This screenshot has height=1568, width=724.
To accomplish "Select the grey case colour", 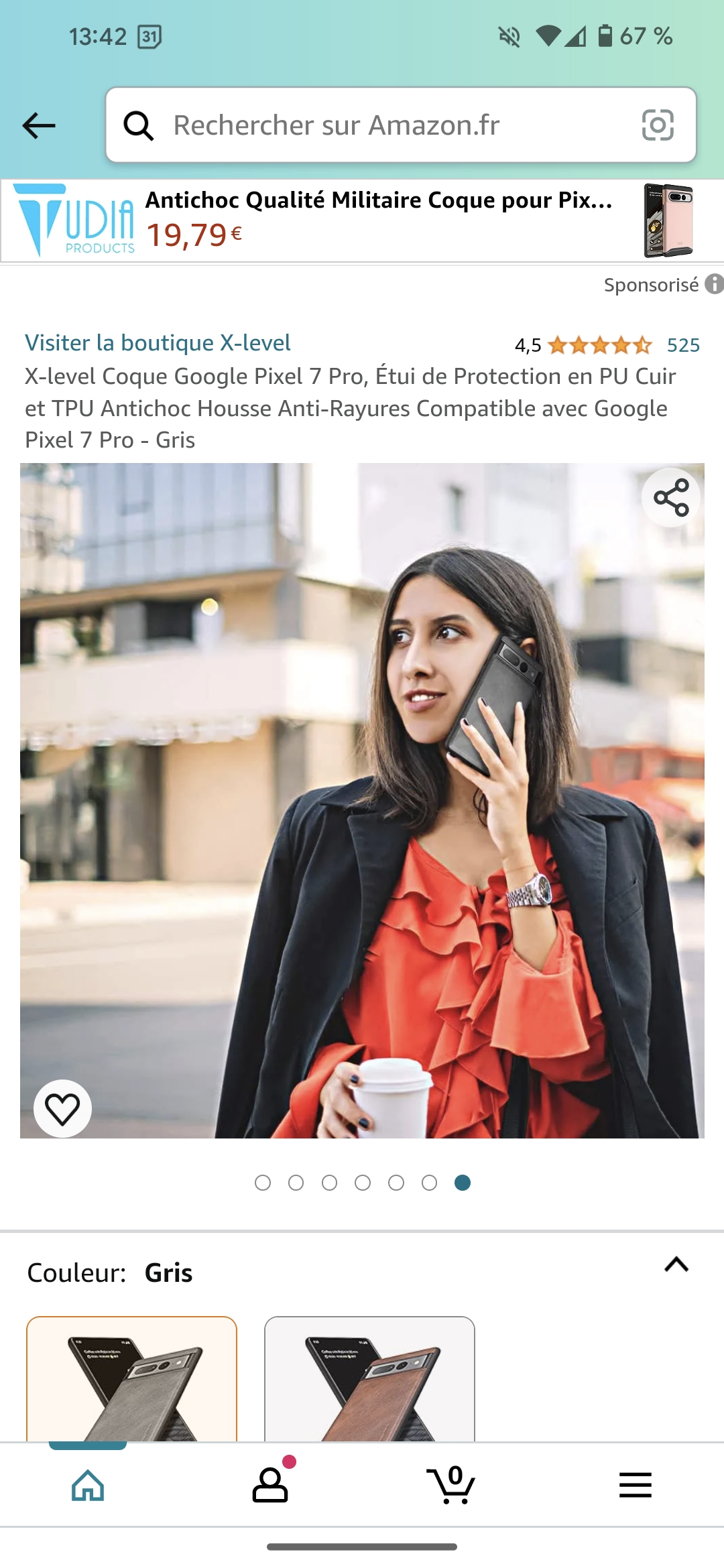I will coord(131,1380).
